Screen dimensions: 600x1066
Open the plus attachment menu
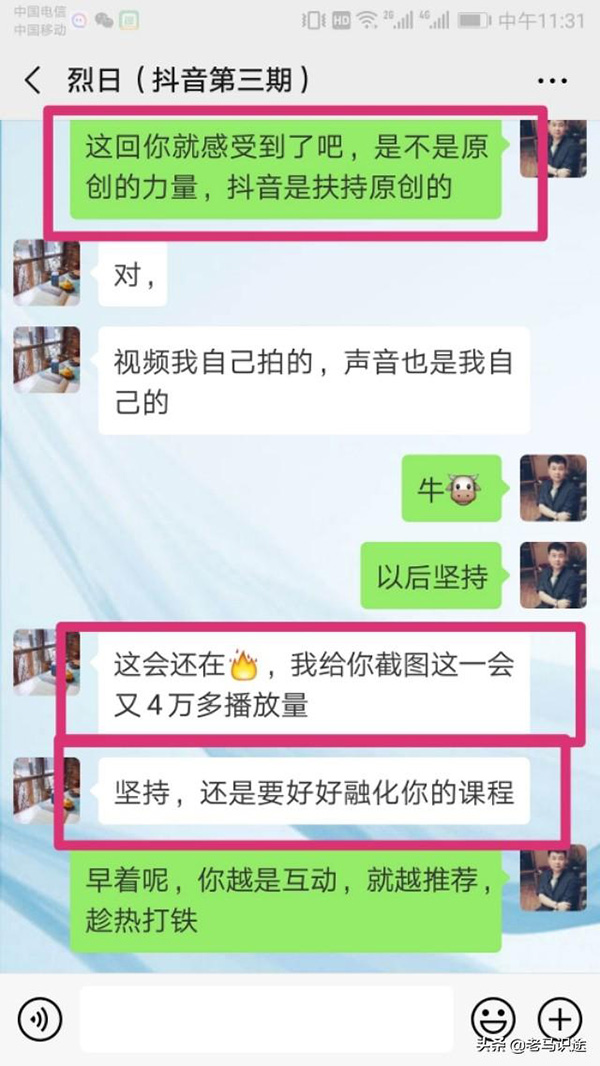coord(559,1019)
